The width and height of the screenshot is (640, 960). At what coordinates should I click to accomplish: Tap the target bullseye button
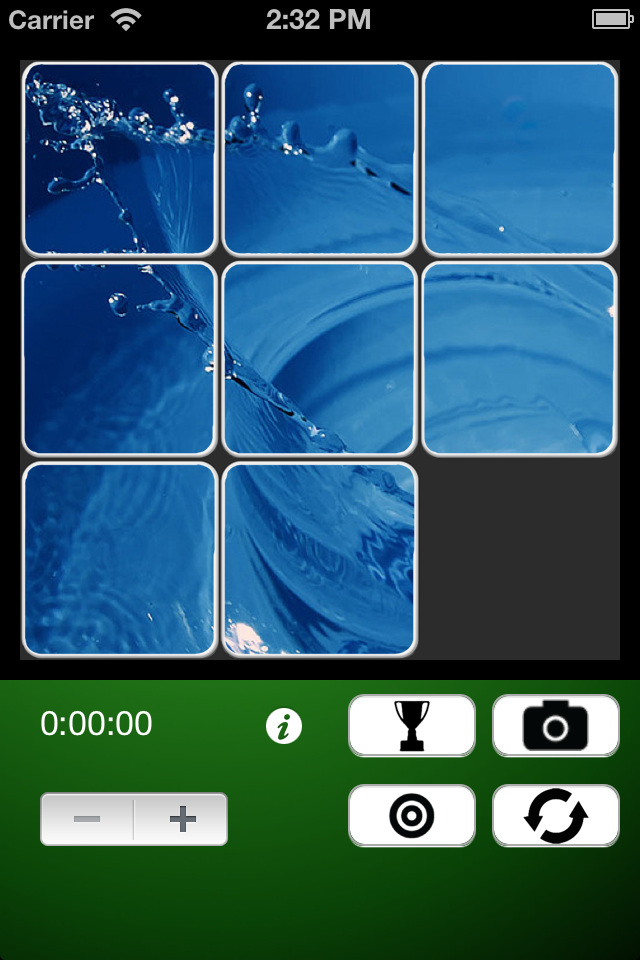(411, 816)
